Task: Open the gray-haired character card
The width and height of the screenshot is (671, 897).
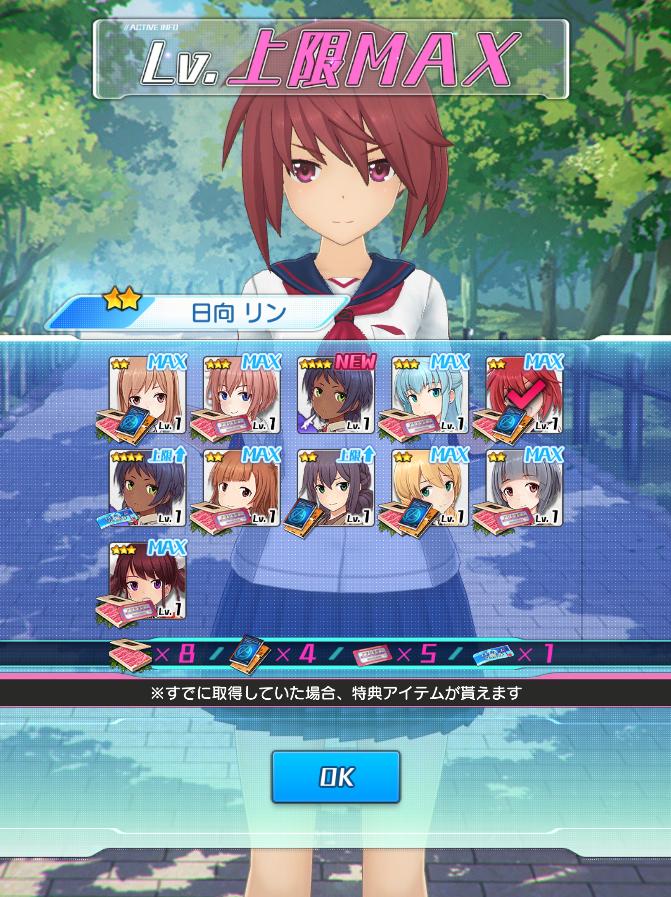Action: pyautogui.click(x=524, y=489)
